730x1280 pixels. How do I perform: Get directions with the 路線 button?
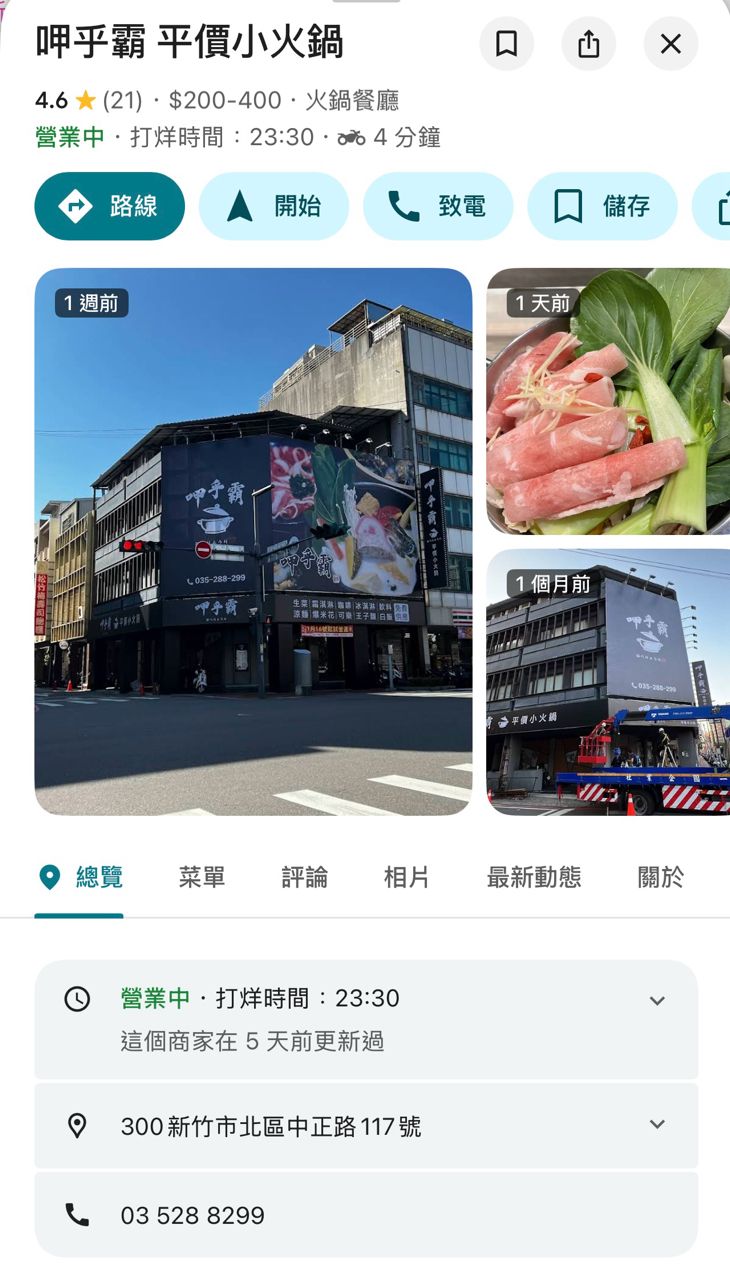[110, 206]
